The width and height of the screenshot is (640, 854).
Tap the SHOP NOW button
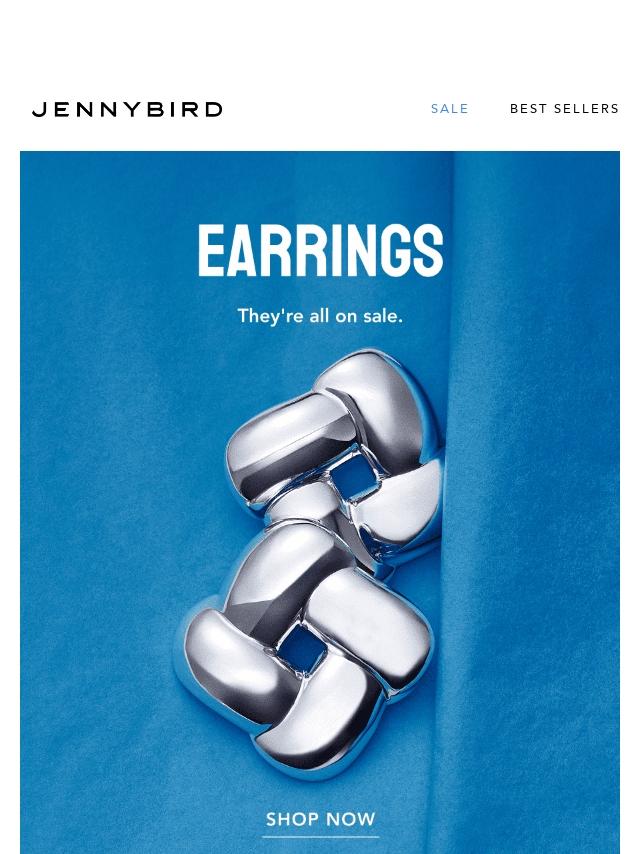pyautogui.click(x=320, y=820)
